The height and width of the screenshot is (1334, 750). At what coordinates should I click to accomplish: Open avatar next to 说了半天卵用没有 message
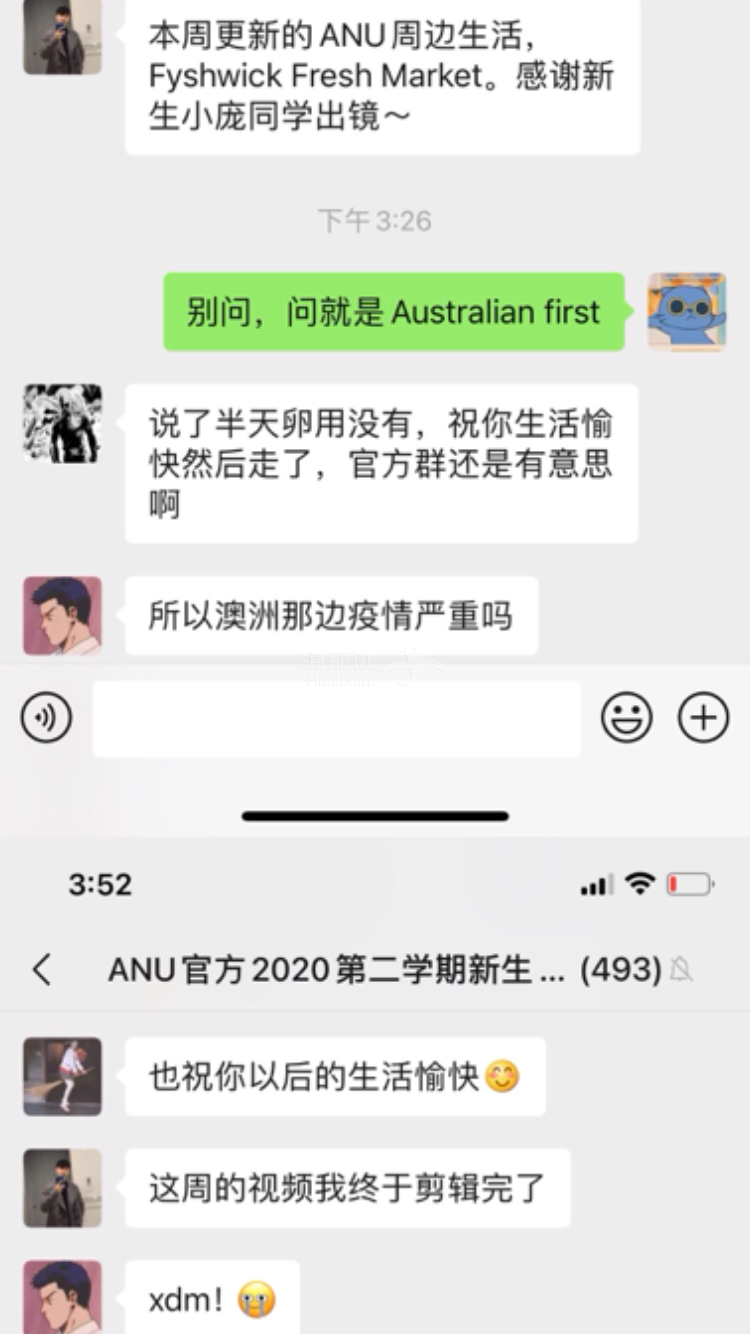point(62,423)
